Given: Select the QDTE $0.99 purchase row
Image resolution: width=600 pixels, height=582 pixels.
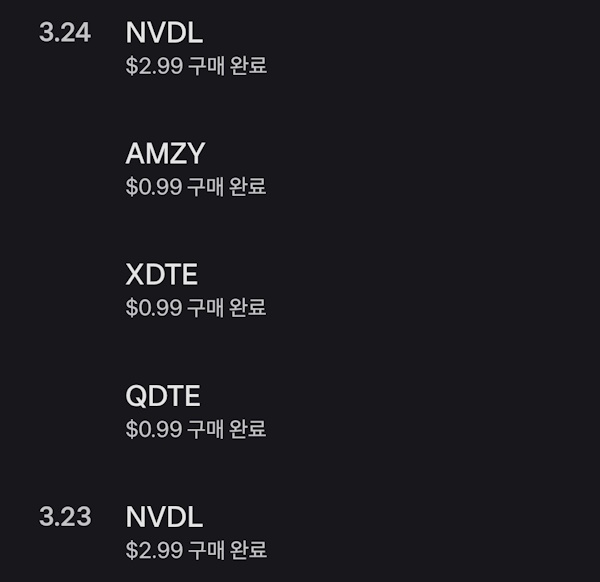Looking at the screenshot, I should pos(300,411).
